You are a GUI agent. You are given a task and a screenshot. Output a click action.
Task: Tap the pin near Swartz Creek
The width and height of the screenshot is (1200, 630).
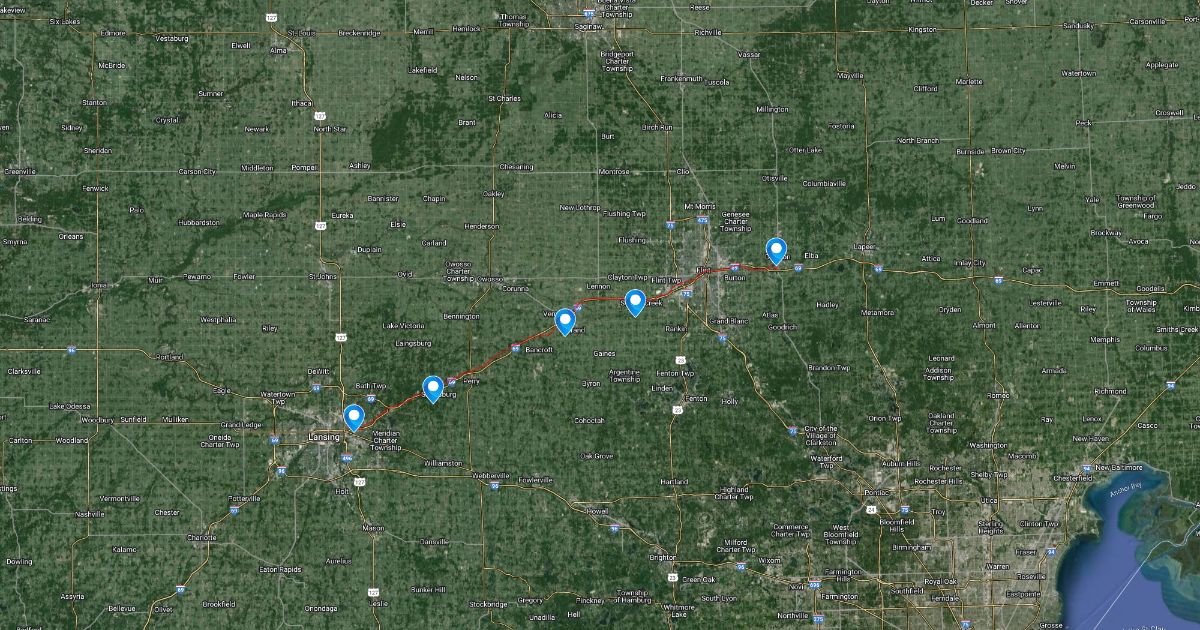635,300
